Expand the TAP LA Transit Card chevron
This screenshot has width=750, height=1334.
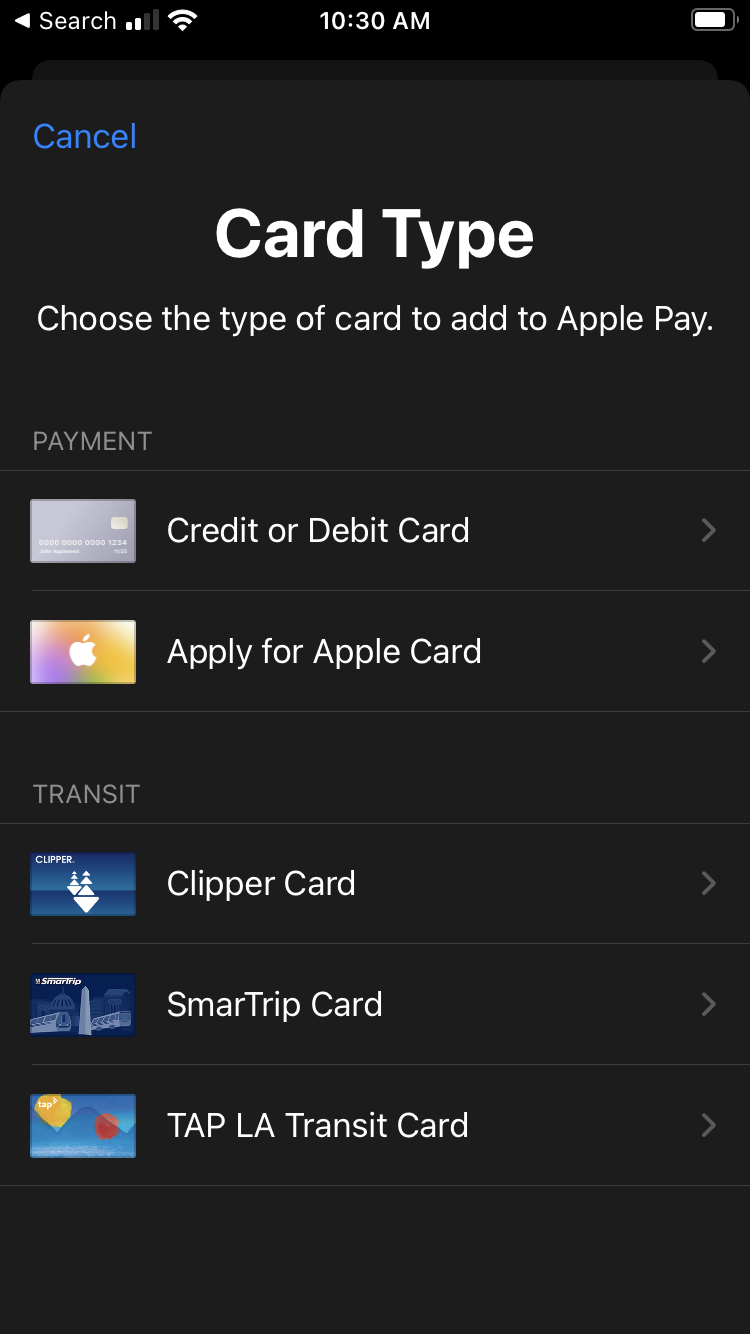709,1125
